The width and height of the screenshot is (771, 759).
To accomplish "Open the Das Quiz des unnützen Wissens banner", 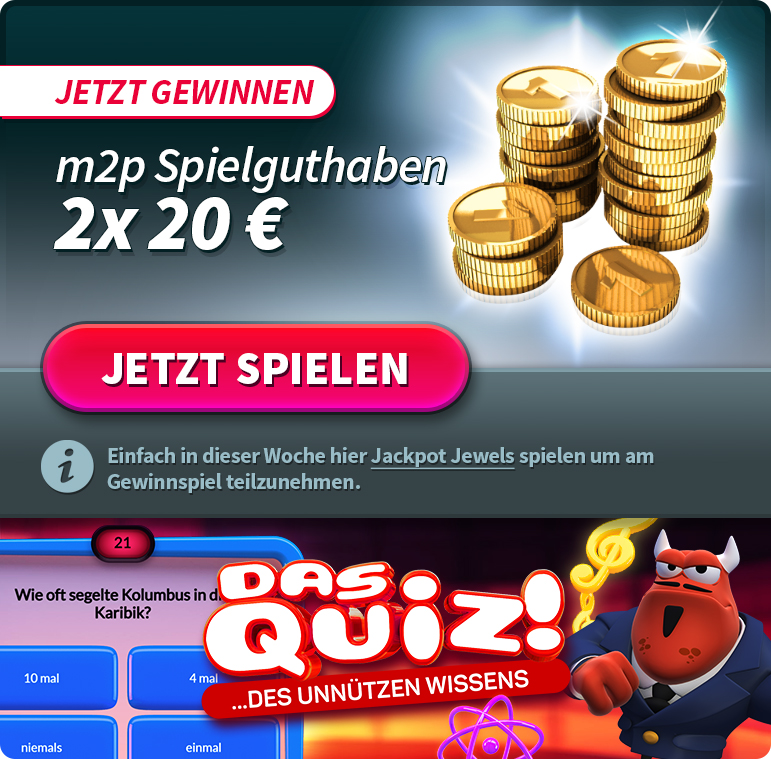I will tap(385, 640).
